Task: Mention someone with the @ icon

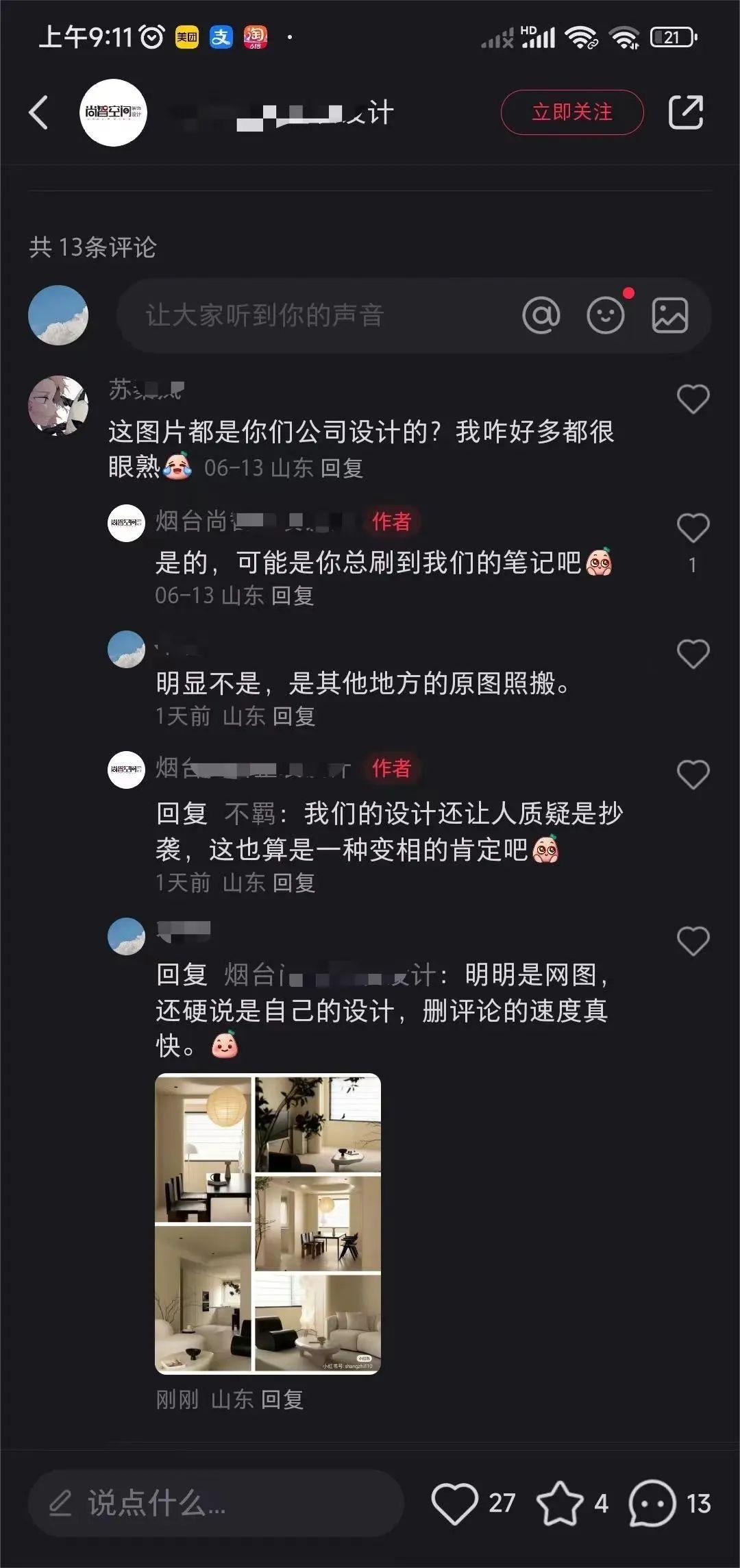Action: point(541,316)
